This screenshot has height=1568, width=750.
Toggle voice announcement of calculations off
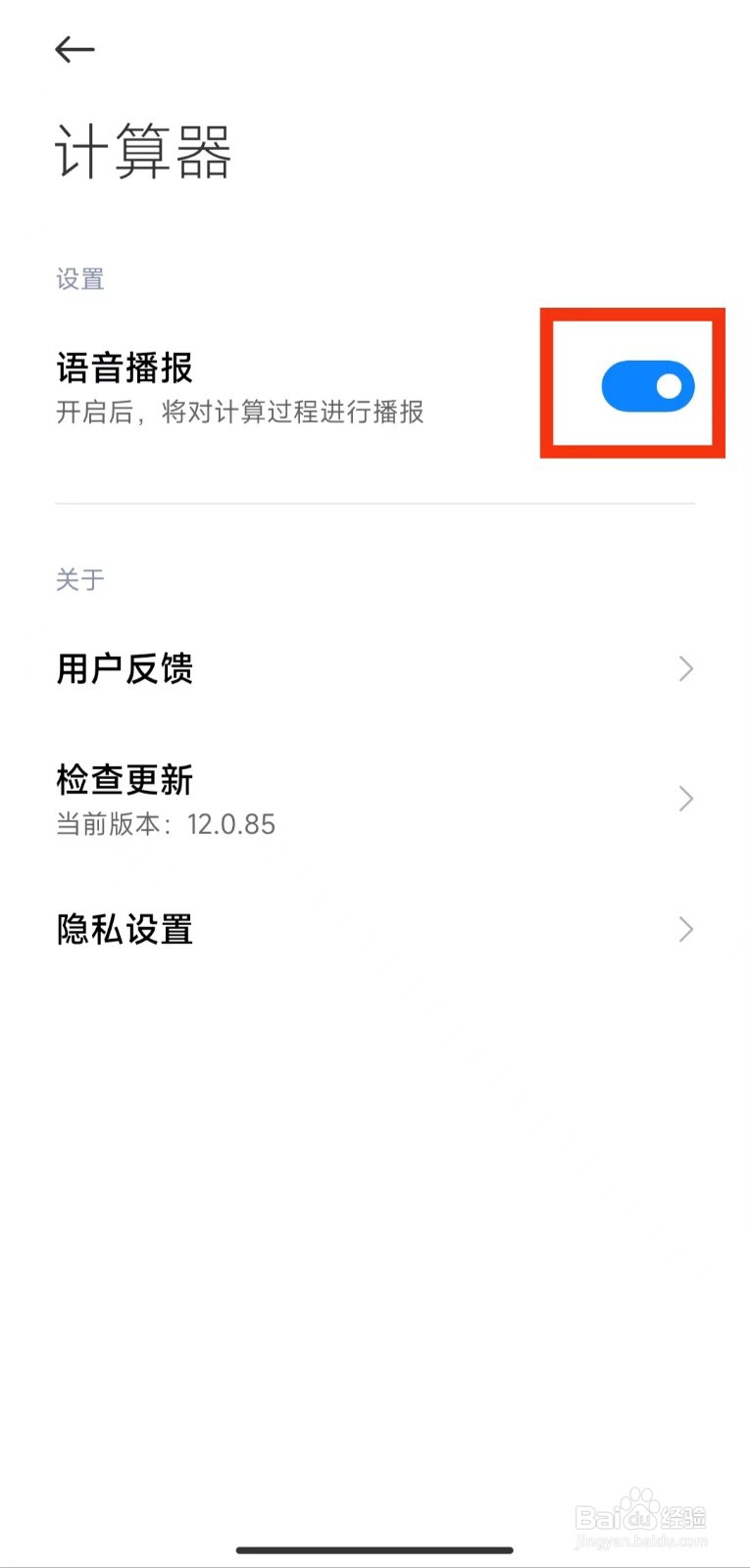pos(646,384)
